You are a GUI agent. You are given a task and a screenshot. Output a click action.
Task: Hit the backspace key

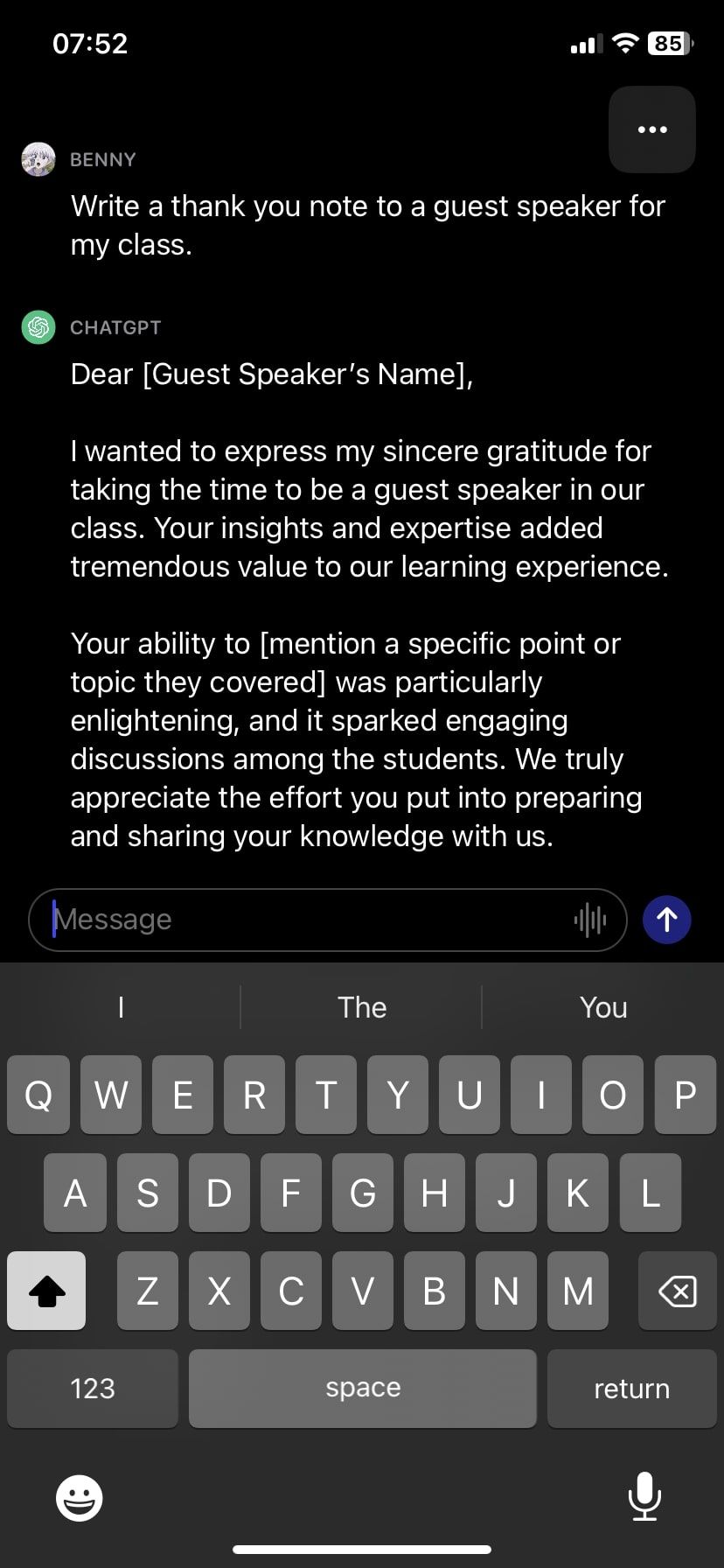click(677, 1291)
